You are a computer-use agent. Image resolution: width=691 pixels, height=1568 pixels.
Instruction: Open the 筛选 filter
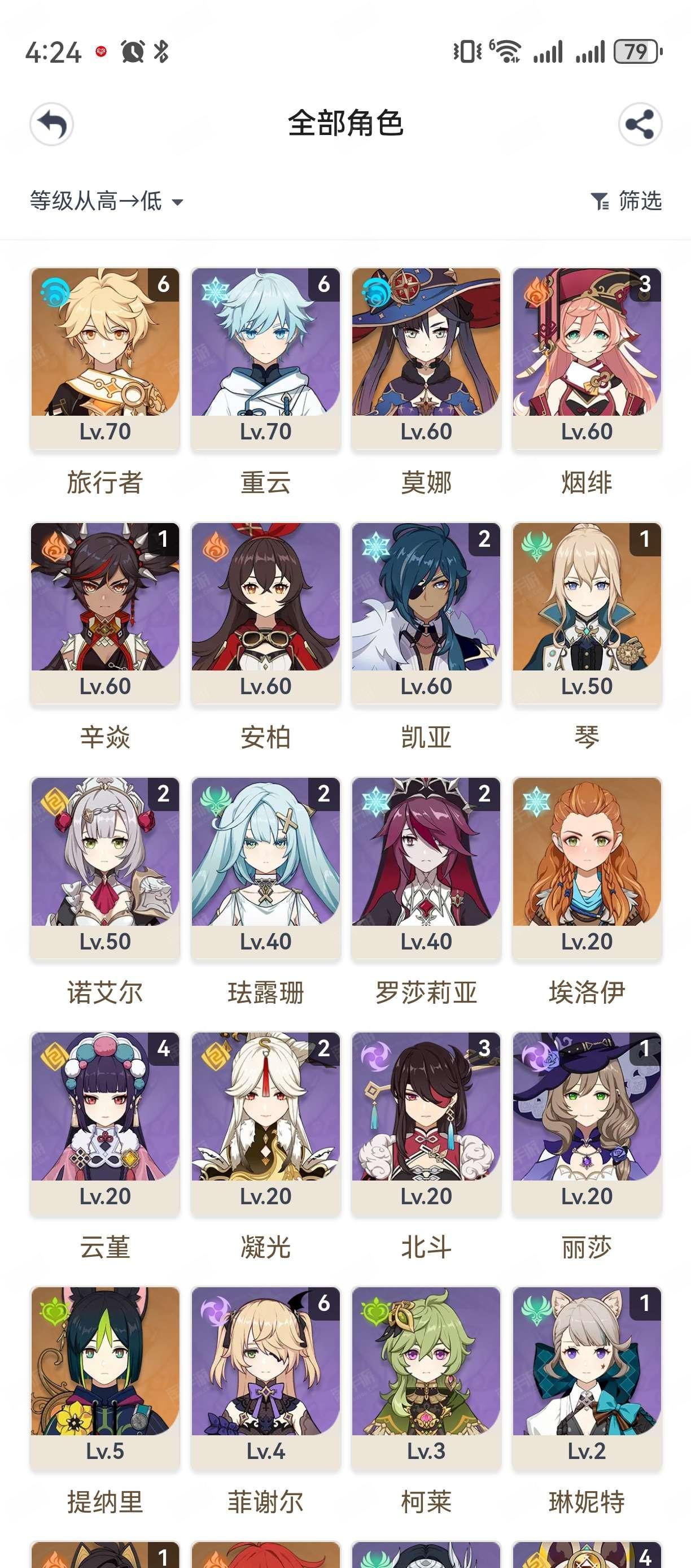point(627,201)
